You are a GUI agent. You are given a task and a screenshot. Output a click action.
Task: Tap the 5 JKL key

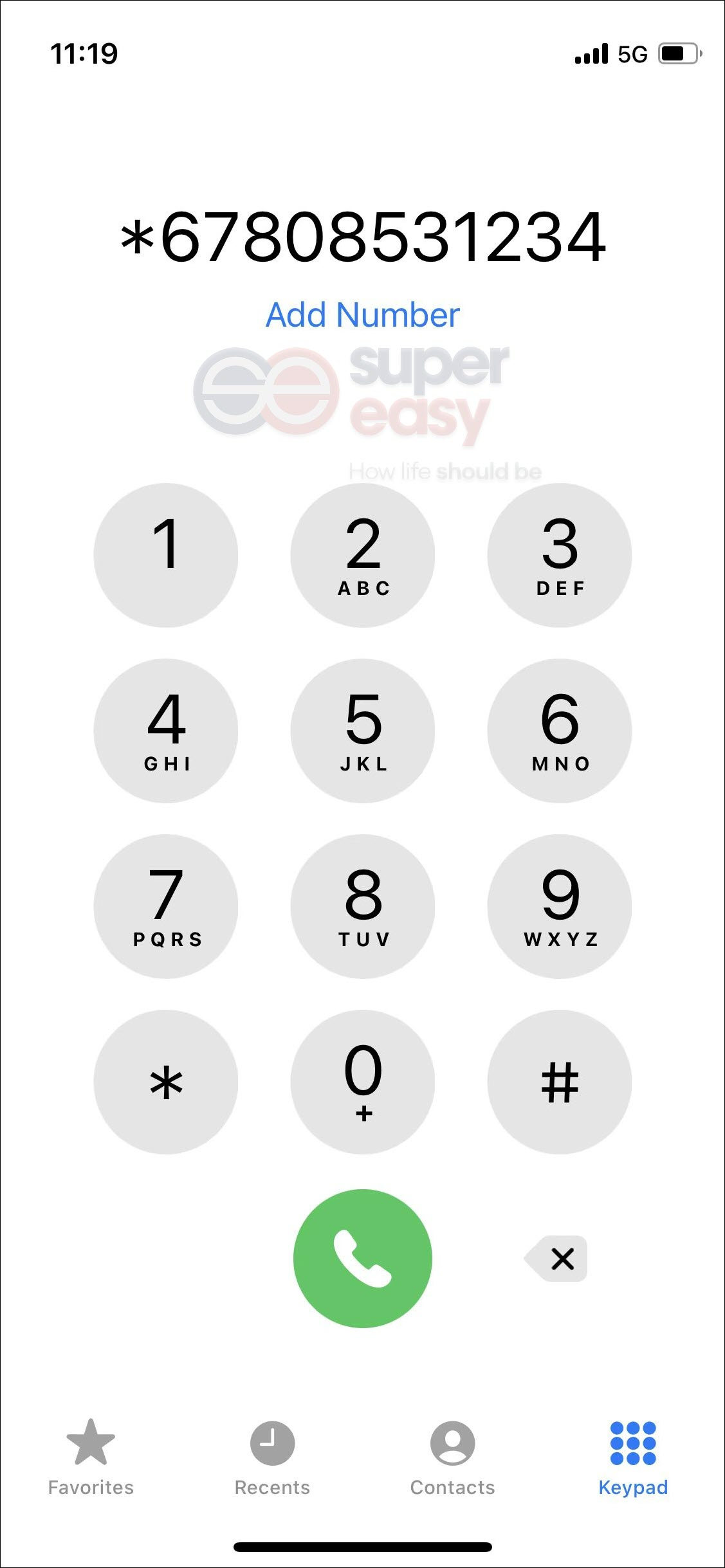click(363, 731)
